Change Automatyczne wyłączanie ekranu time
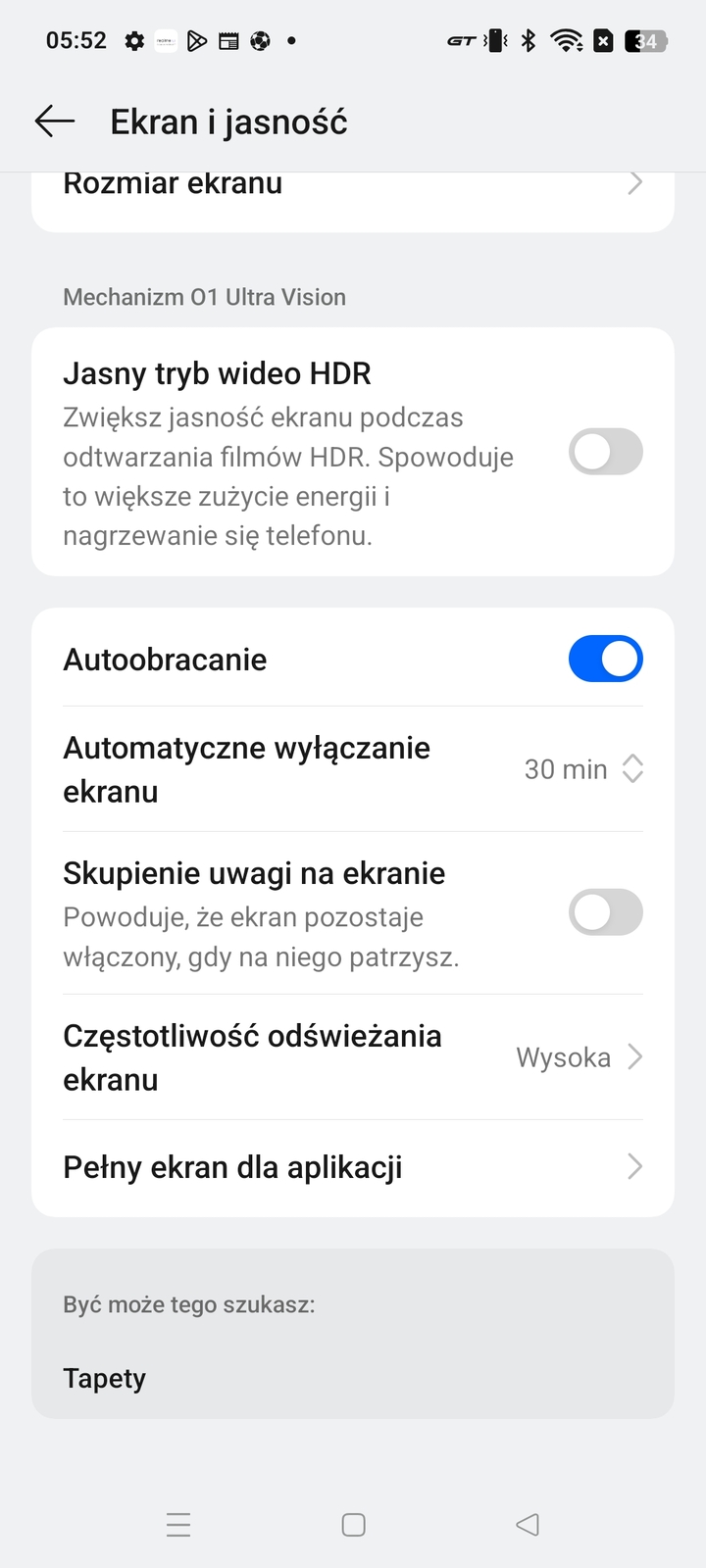The width and height of the screenshot is (706, 1568). tap(582, 769)
